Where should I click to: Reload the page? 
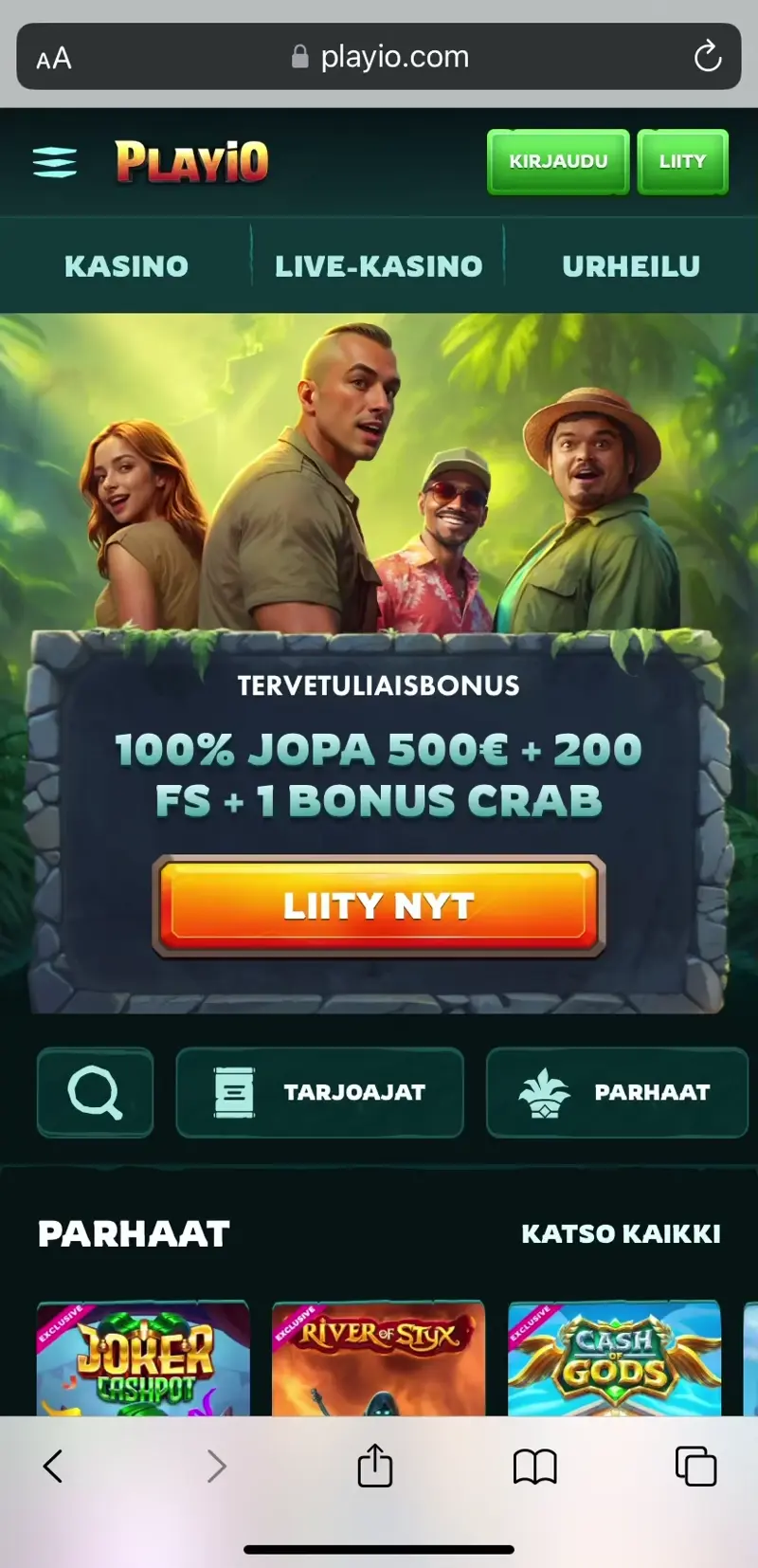tap(707, 57)
